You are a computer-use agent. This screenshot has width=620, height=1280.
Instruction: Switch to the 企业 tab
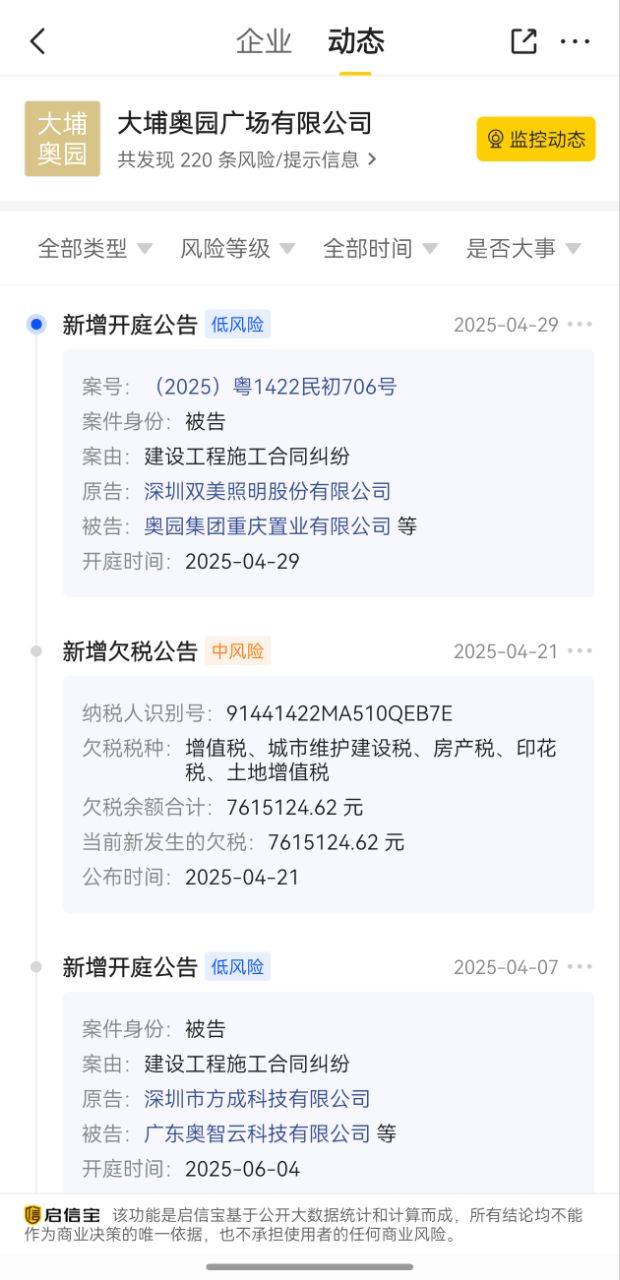(x=264, y=42)
